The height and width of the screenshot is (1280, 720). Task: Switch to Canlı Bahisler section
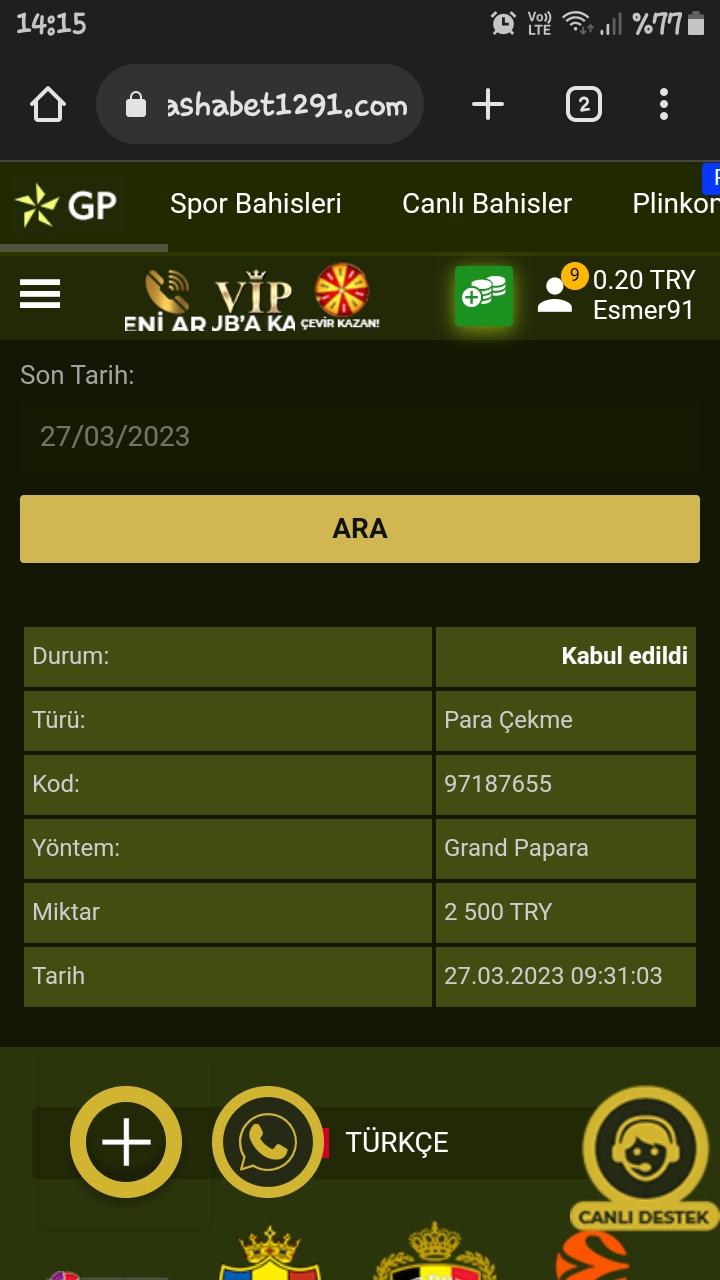(x=487, y=203)
